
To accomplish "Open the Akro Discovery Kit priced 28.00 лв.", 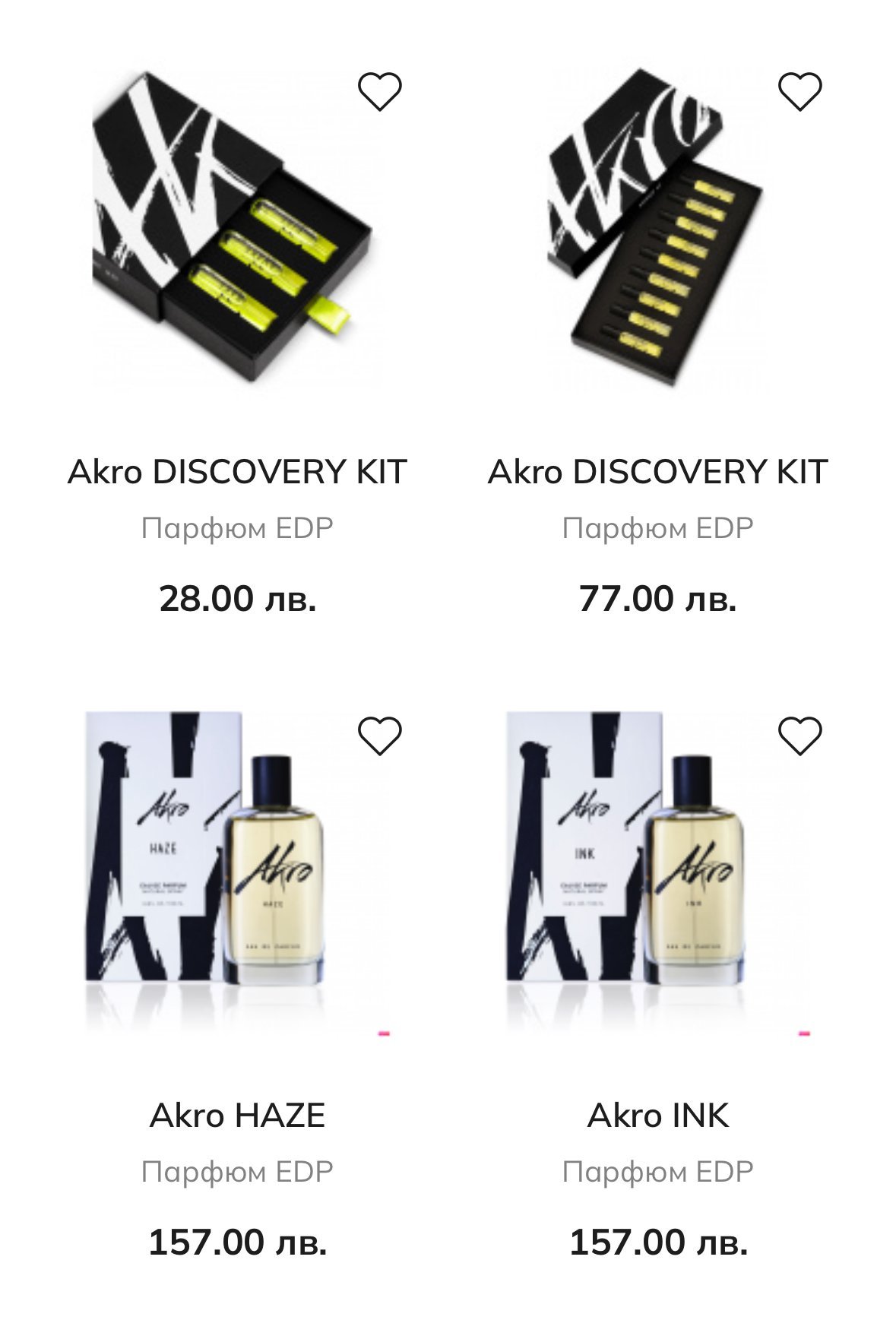I will [x=237, y=471].
